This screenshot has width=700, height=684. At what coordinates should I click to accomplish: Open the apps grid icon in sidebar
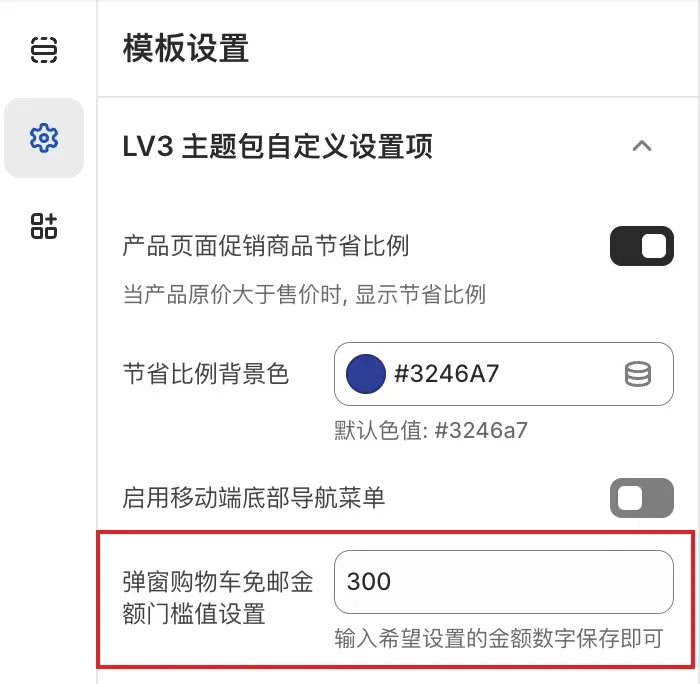coord(44,226)
